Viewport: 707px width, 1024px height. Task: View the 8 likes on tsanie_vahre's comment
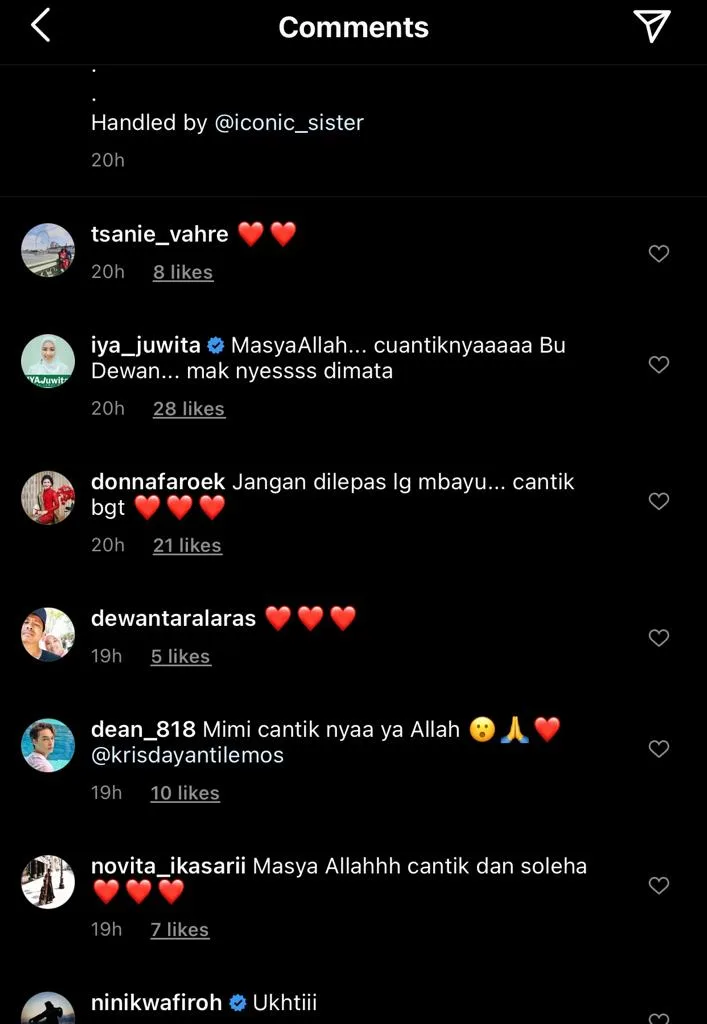pos(182,272)
